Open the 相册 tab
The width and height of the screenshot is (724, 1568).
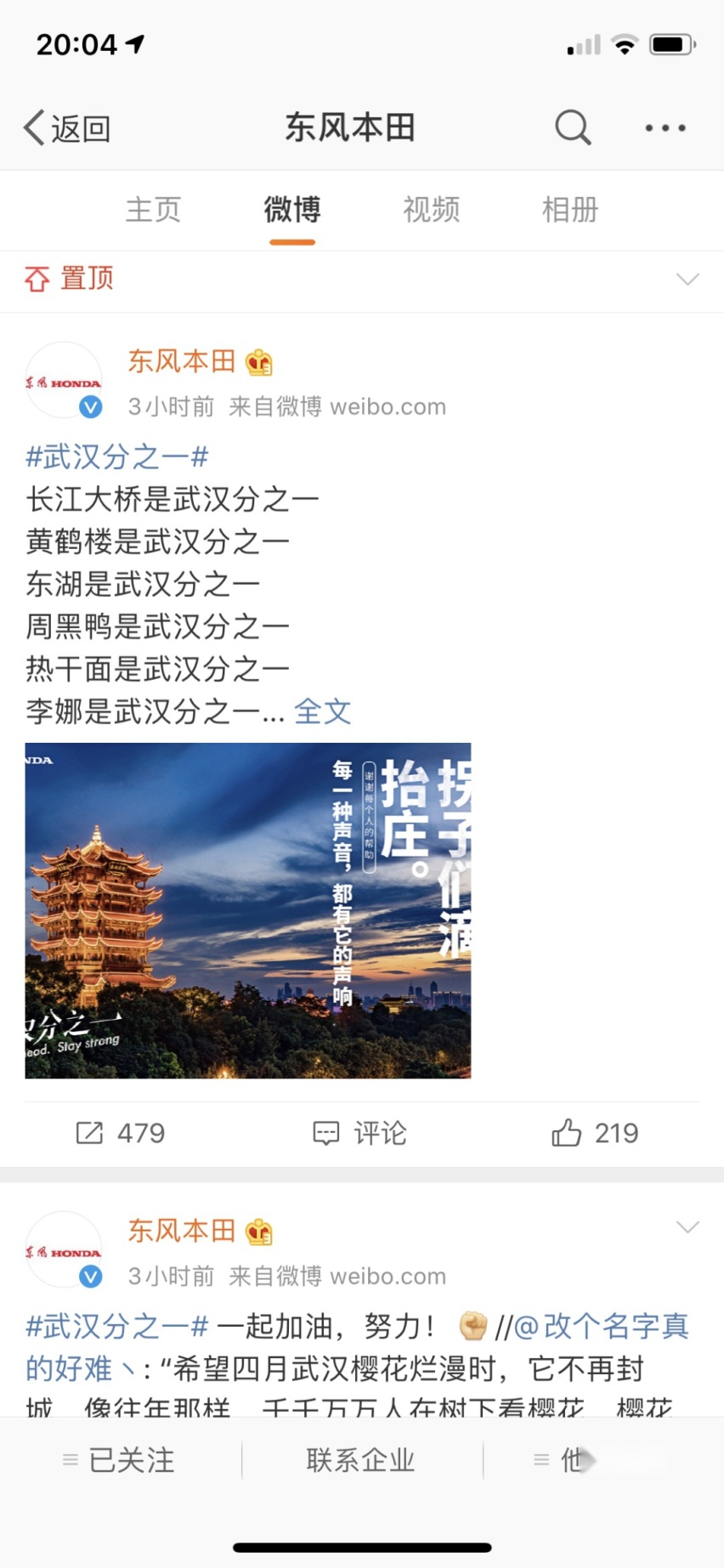pos(570,209)
